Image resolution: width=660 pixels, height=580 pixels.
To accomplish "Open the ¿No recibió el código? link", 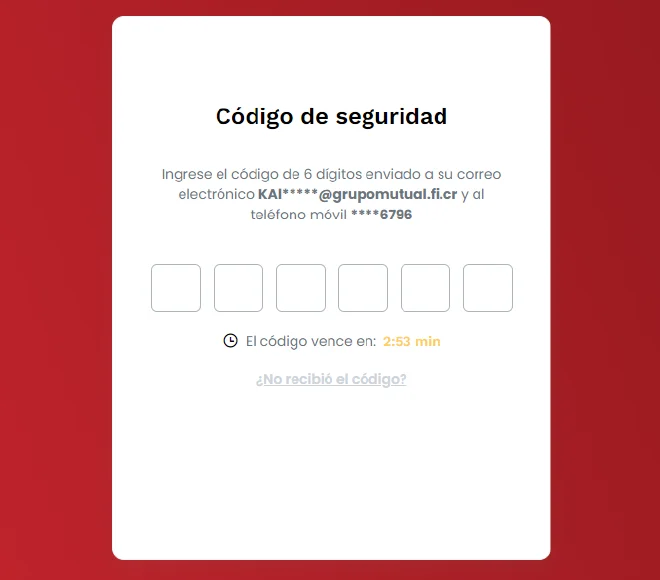I will (x=331, y=379).
